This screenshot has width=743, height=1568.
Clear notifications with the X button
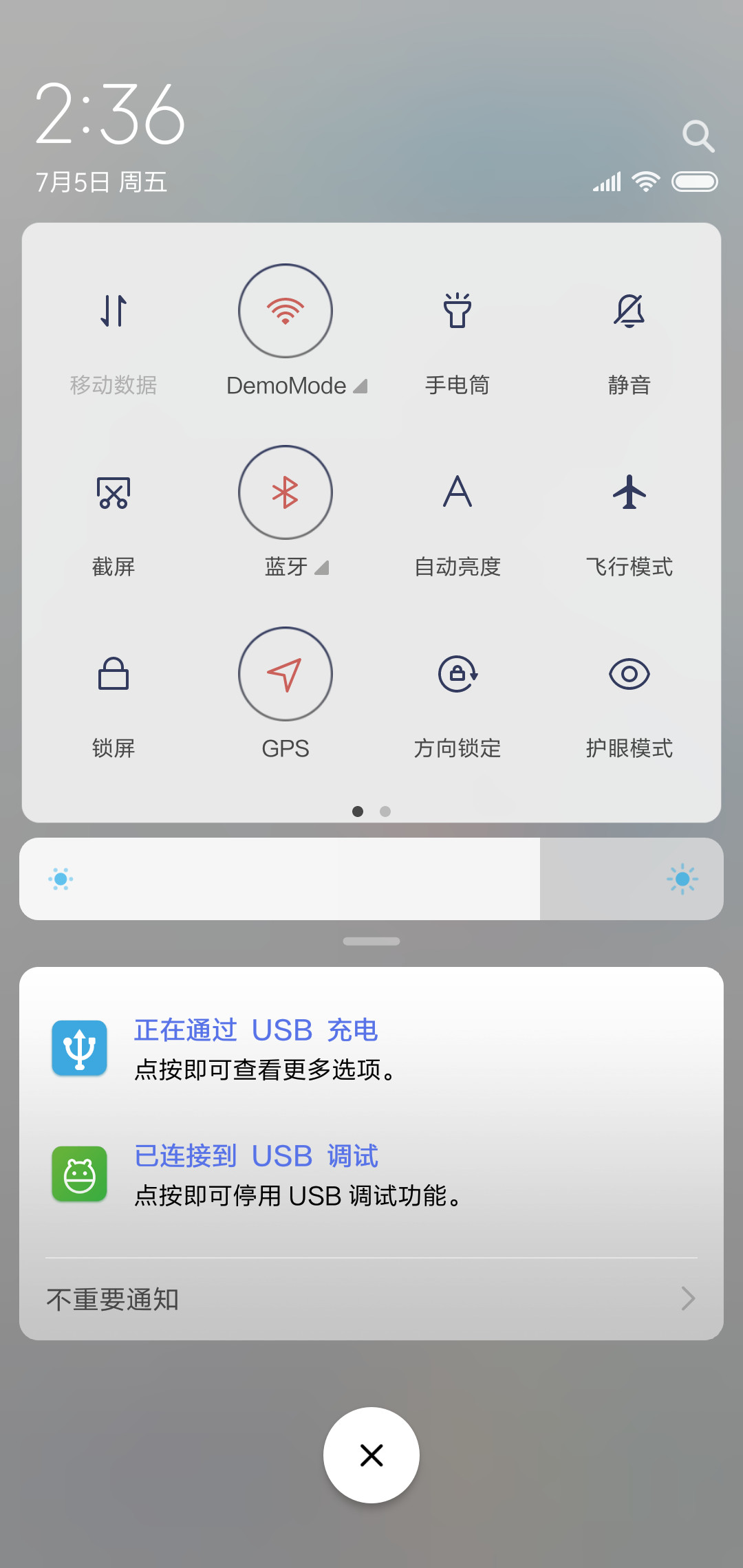tap(371, 1455)
